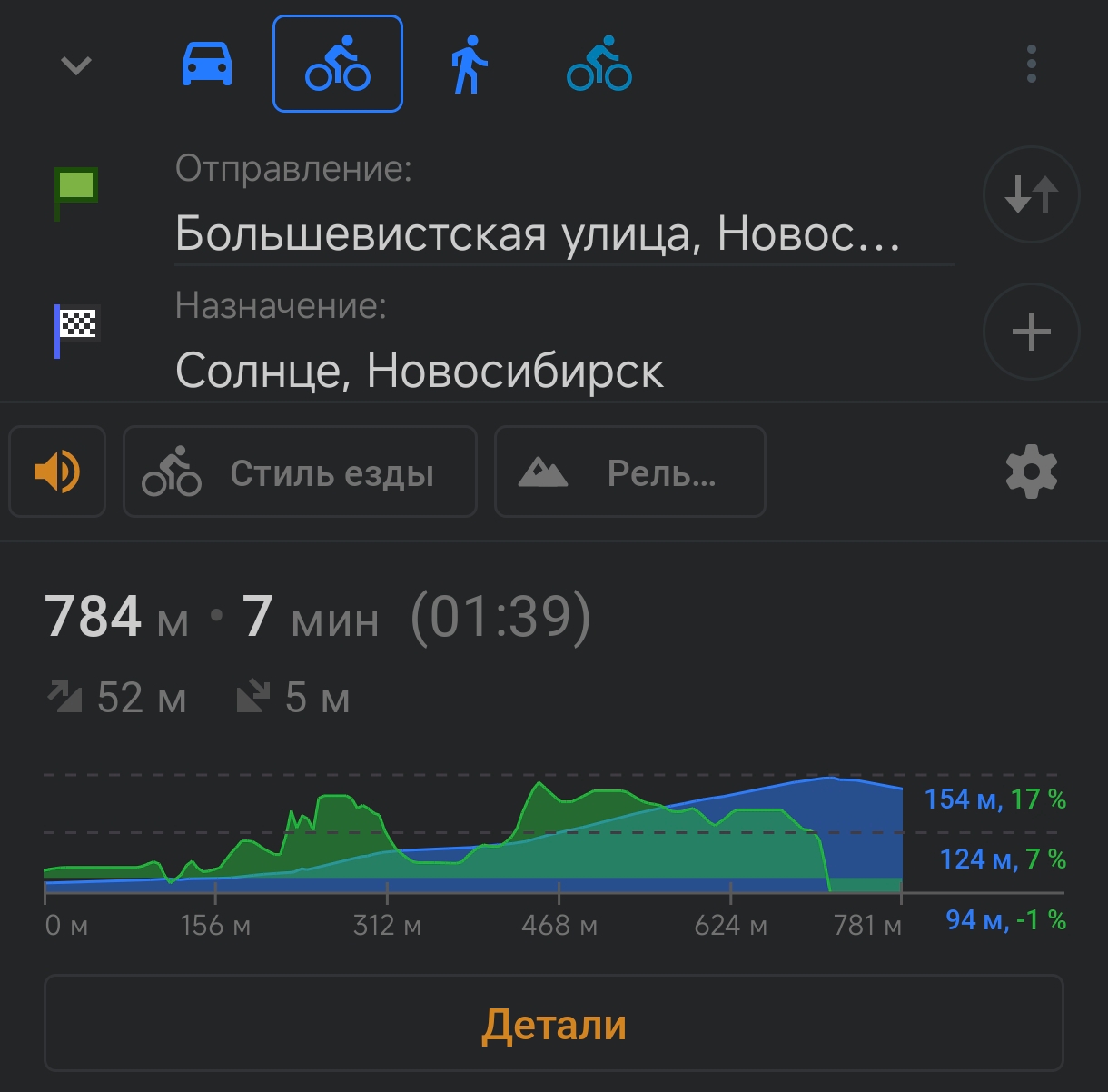Open route settings gear
This screenshot has height=1092, width=1108.
1032,472
